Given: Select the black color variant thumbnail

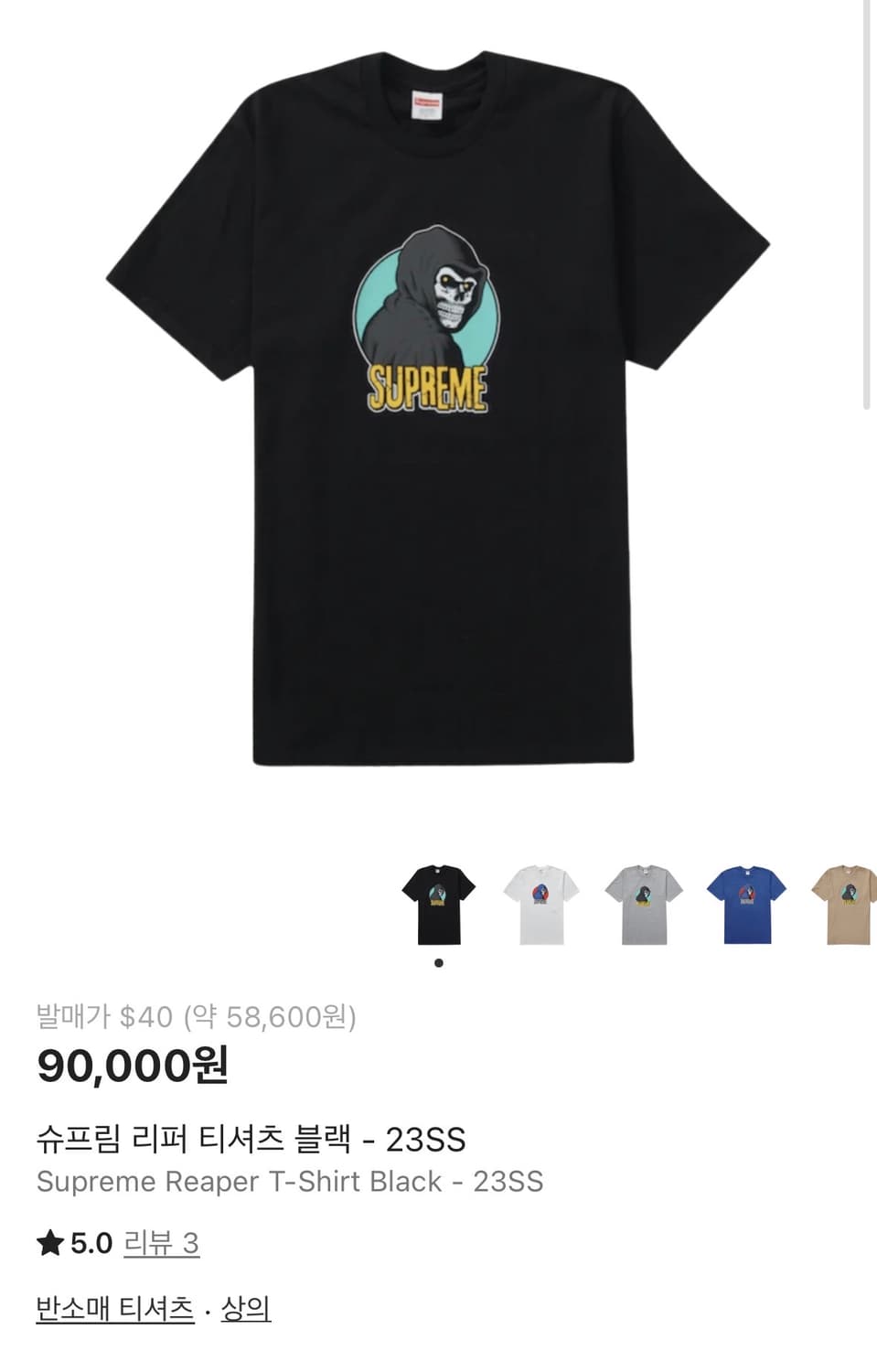Looking at the screenshot, I should tap(439, 905).
